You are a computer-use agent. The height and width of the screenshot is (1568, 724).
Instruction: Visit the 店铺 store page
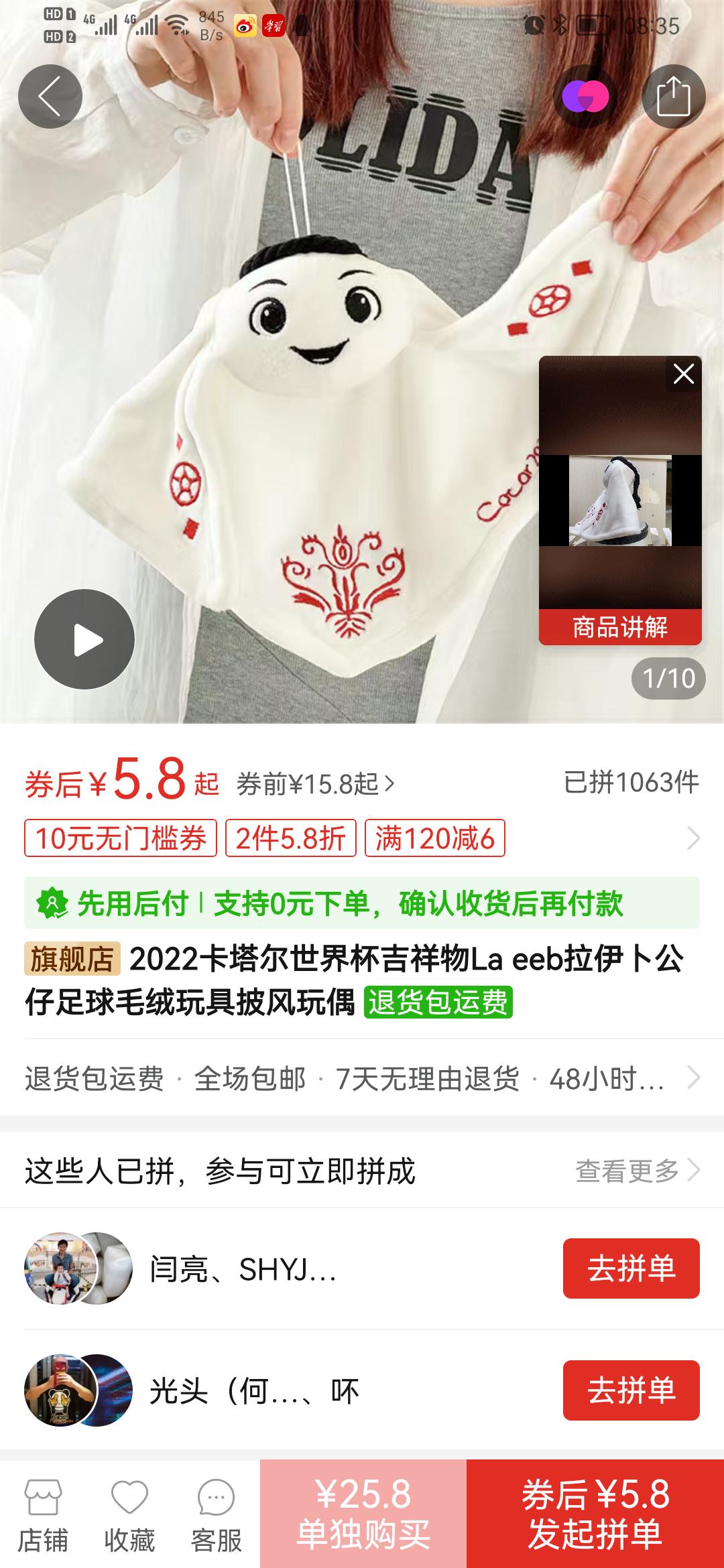[43, 1514]
